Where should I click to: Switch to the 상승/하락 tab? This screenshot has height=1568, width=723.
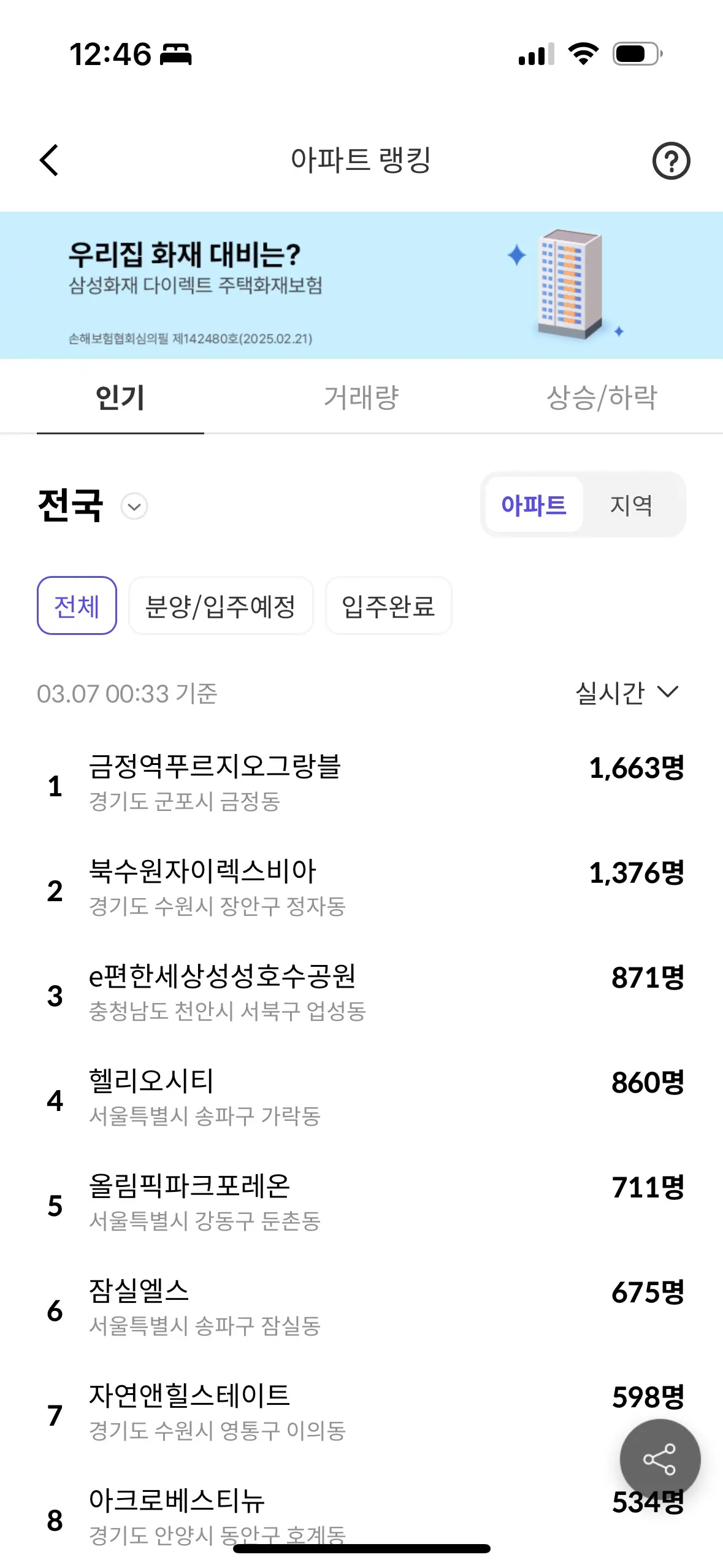602,398
